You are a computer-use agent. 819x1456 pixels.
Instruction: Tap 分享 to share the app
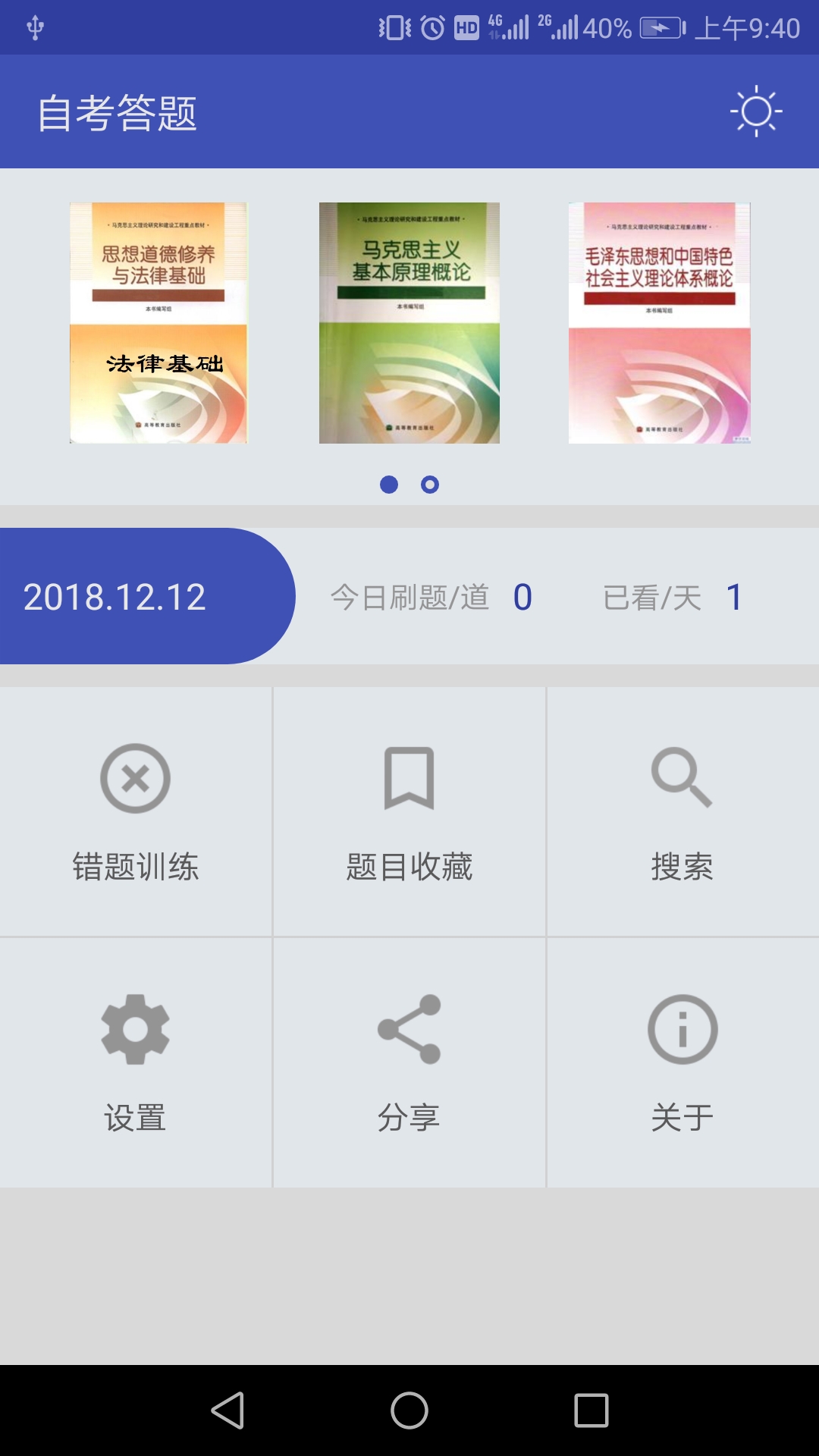(x=409, y=1062)
